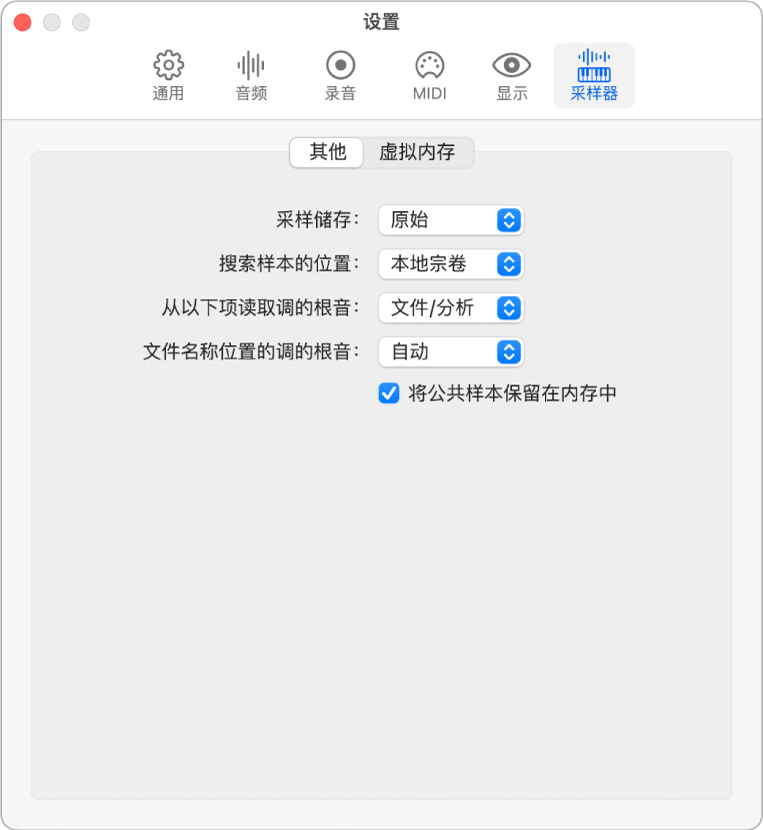This screenshot has width=763, height=830.
Task: Open the 通用 settings pane
Action: coord(167,75)
